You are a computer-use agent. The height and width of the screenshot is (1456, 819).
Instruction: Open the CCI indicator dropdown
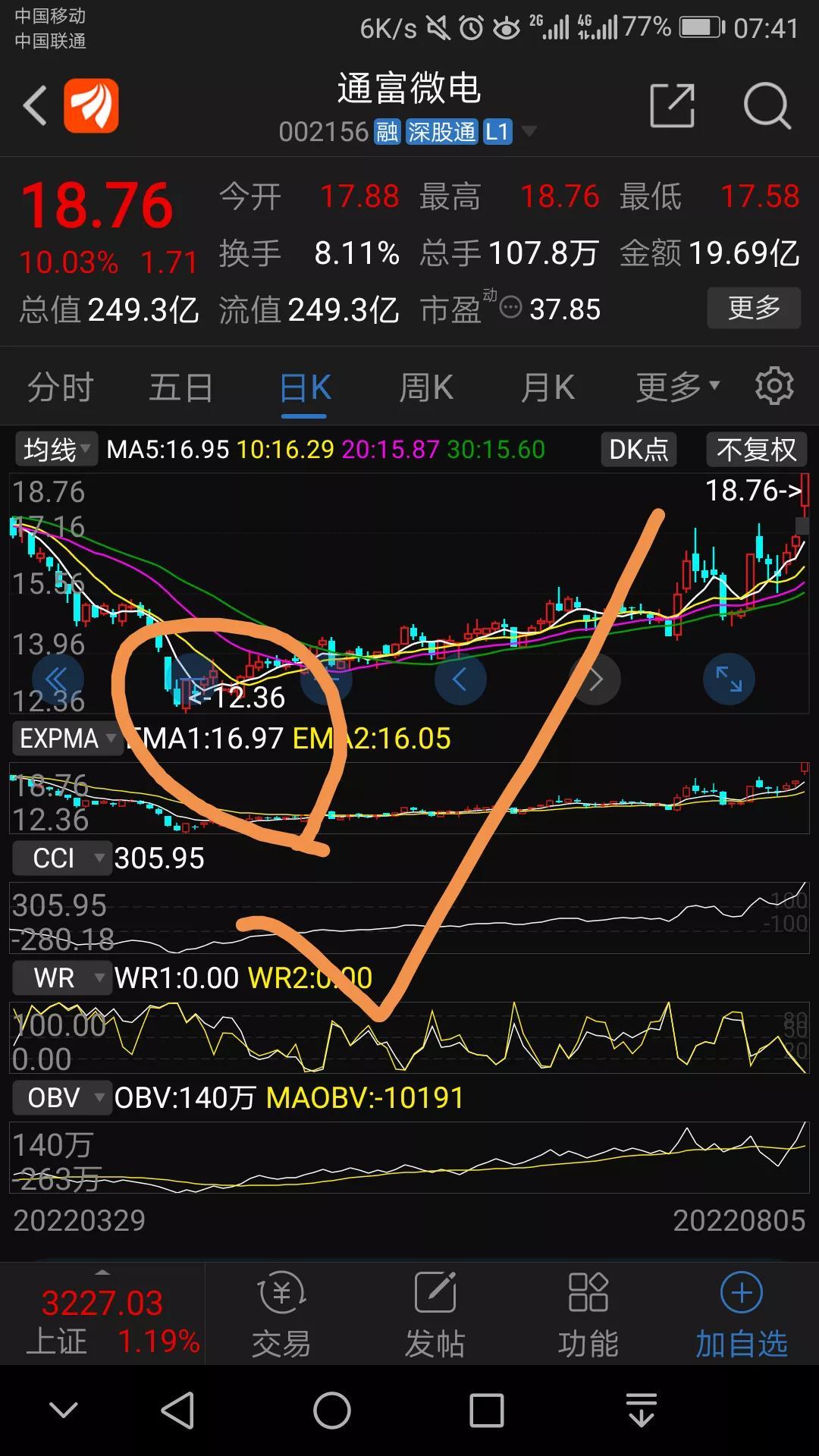(61, 858)
